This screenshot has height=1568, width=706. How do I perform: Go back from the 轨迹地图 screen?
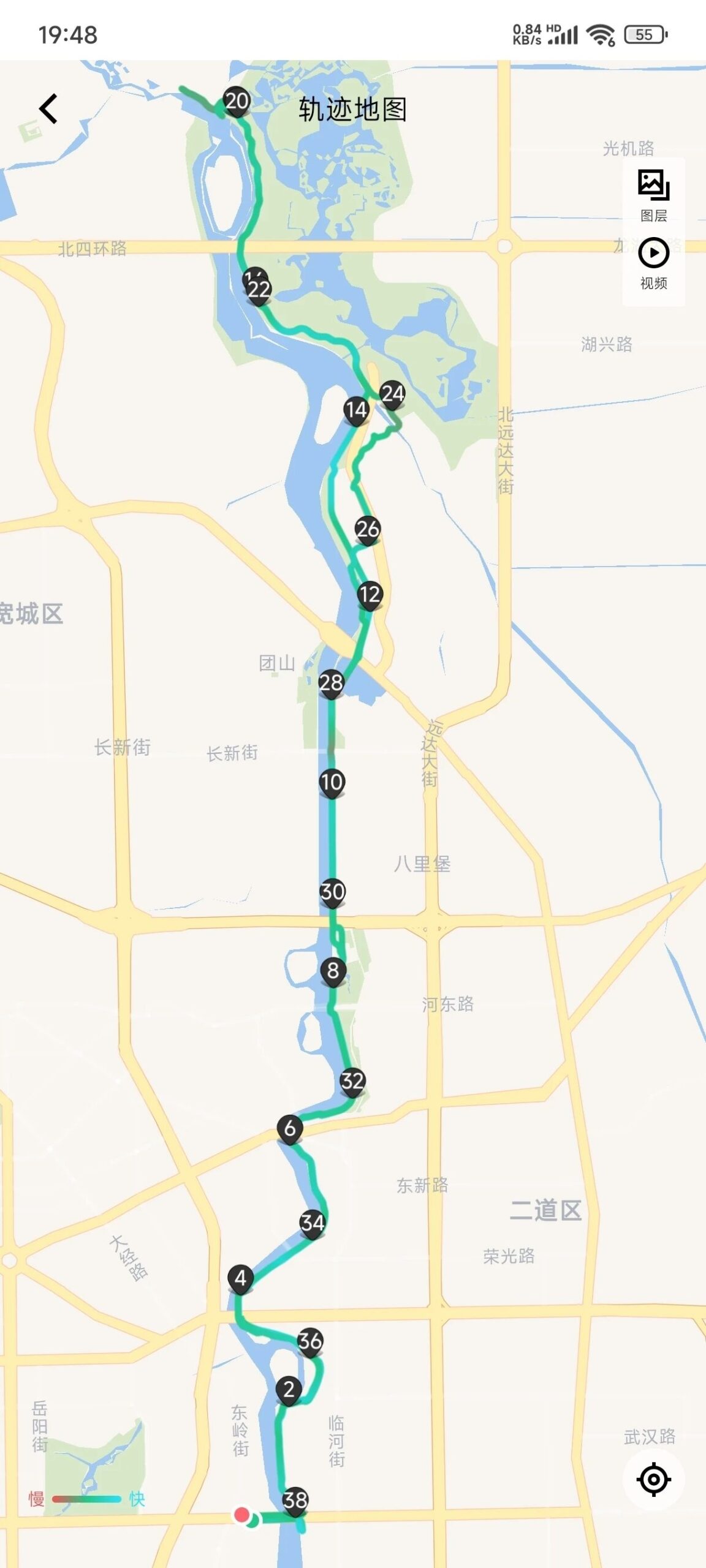(48, 109)
